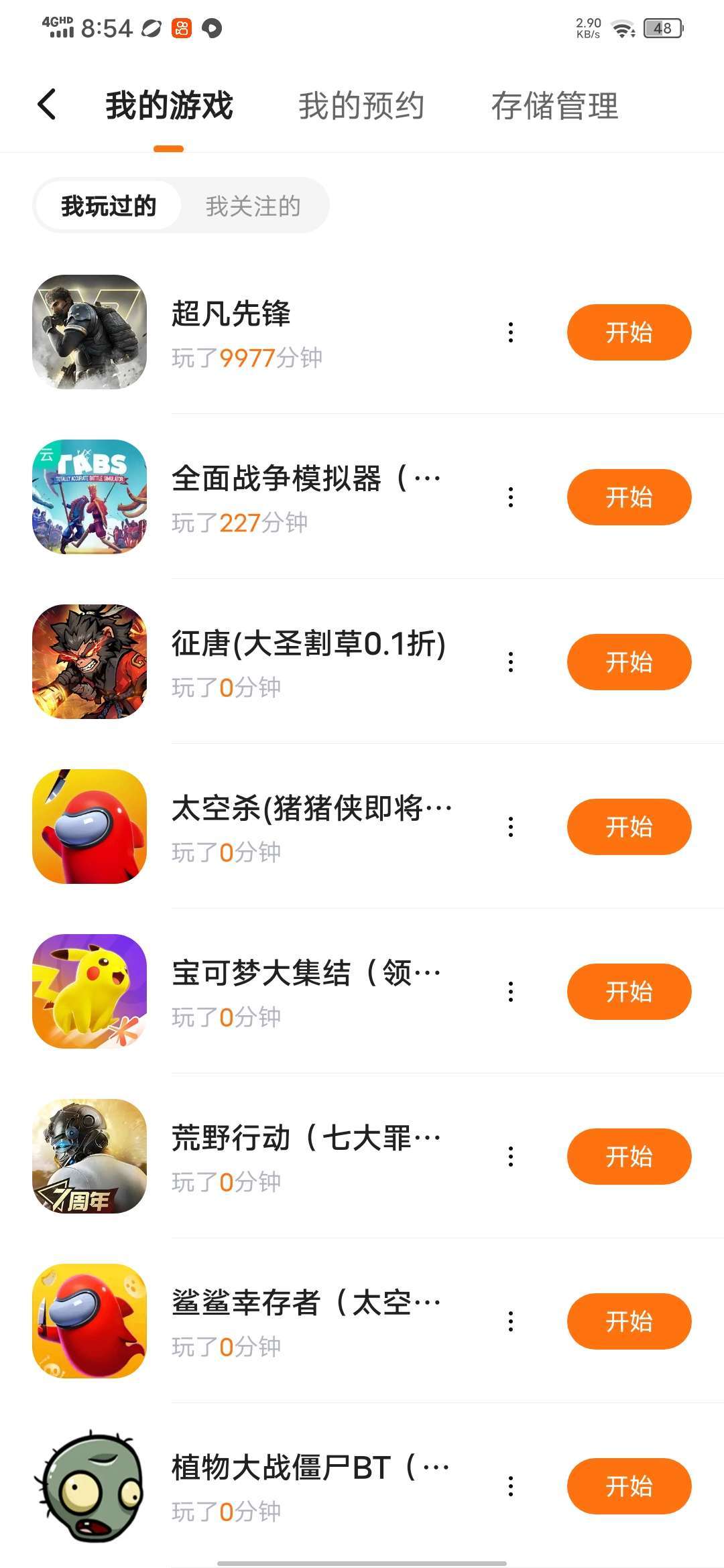Screen dimensions: 724x1568
Task: Start 荒野行动
Action: [628, 1157]
